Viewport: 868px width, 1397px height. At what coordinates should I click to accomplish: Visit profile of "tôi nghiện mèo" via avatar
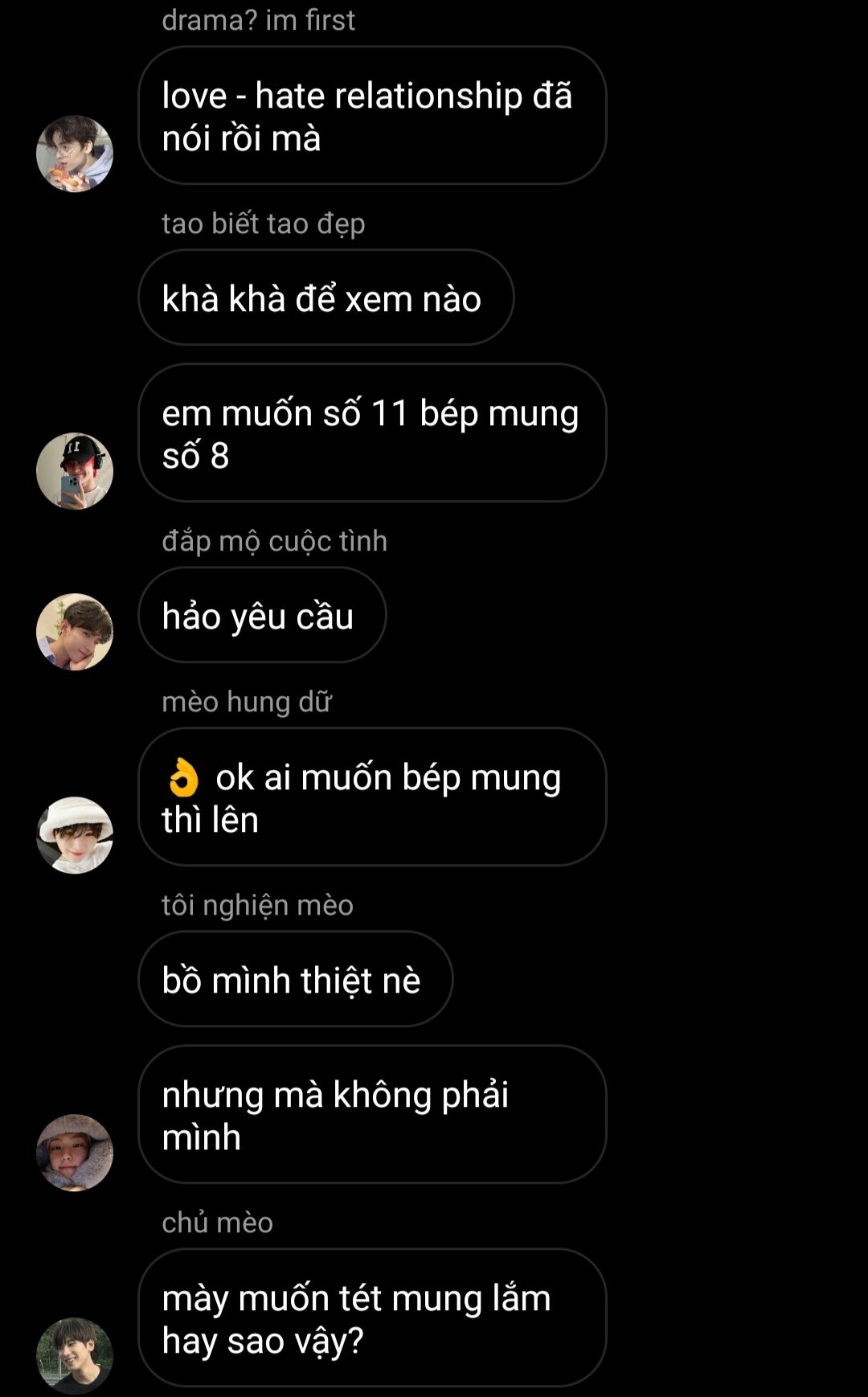[x=75, y=1153]
